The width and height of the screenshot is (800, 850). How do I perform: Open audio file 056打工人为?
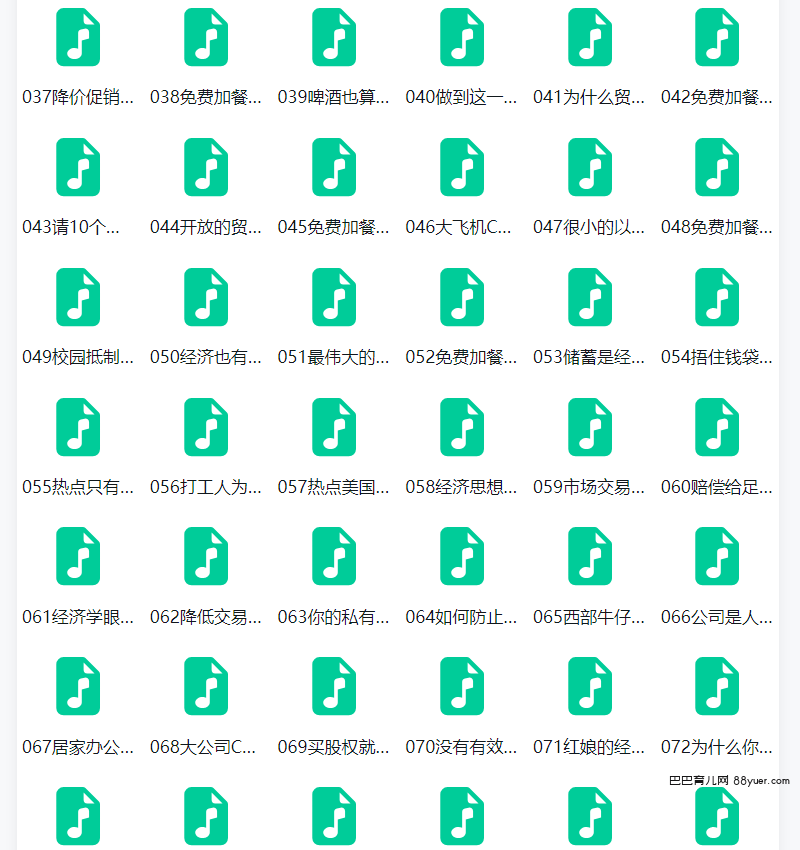pyautogui.click(x=206, y=427)
